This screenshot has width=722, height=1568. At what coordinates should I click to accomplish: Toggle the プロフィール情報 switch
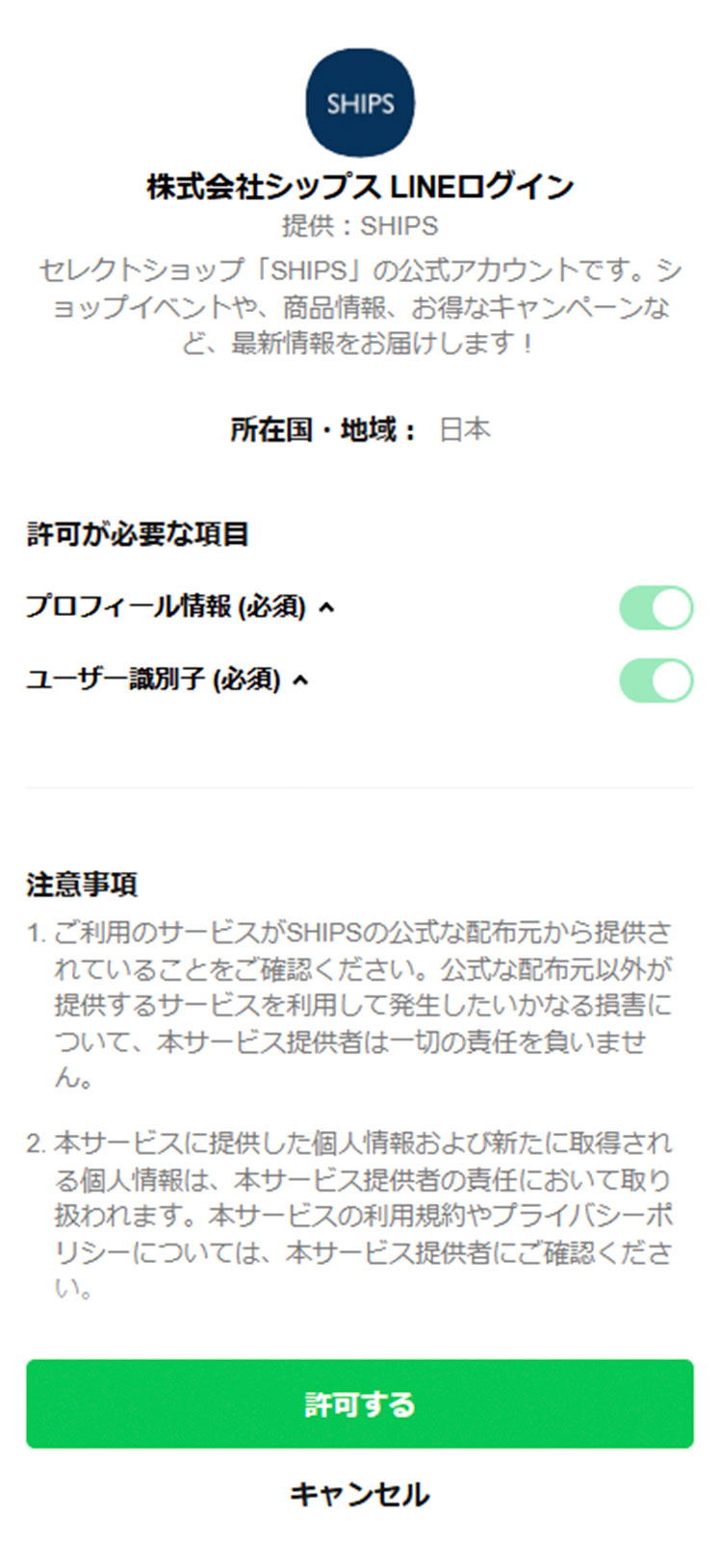(x=656, y=608)
